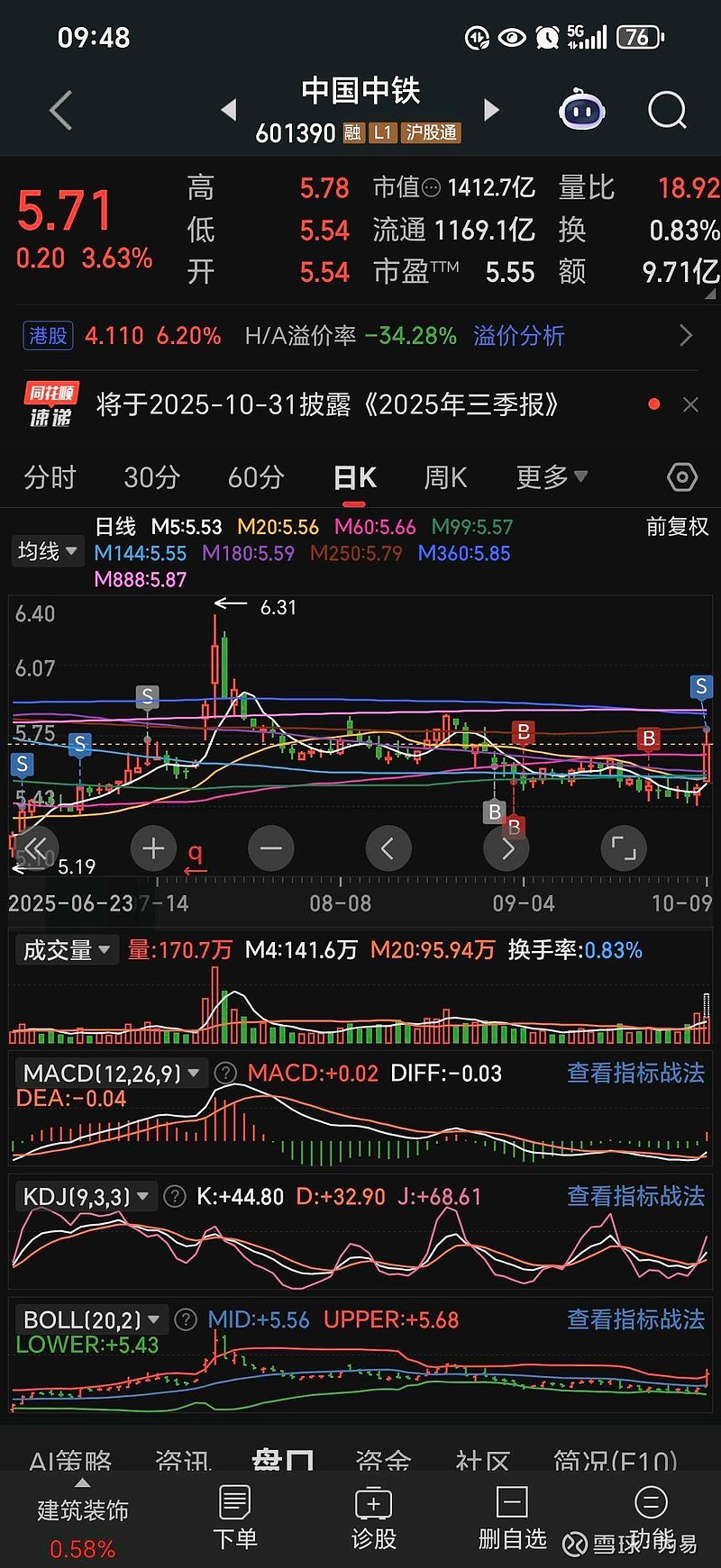Open the AI robot assistant
Screen dimensions: 721x1568
581,112
